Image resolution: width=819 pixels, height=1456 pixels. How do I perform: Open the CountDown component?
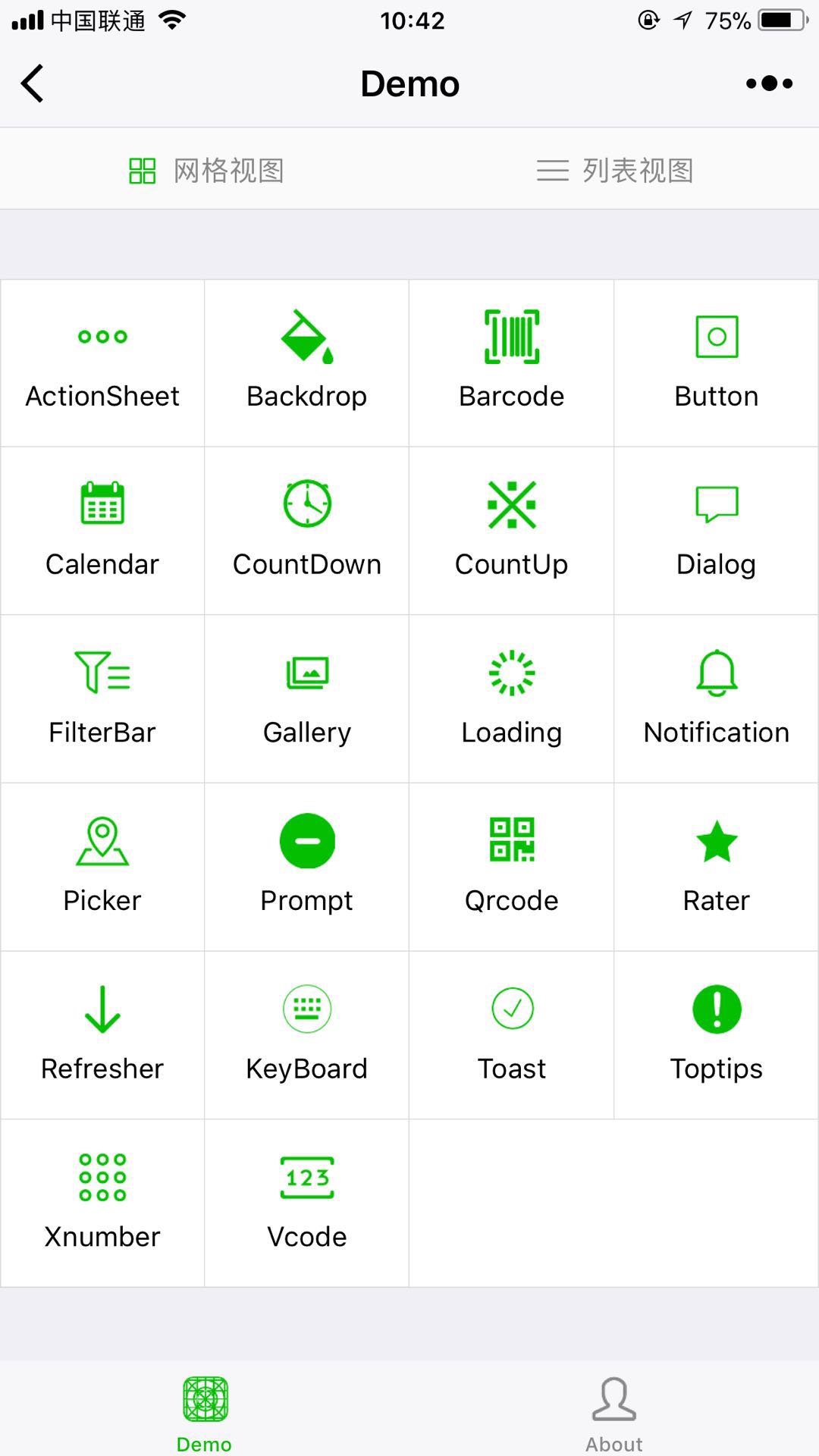click(307, 531)
